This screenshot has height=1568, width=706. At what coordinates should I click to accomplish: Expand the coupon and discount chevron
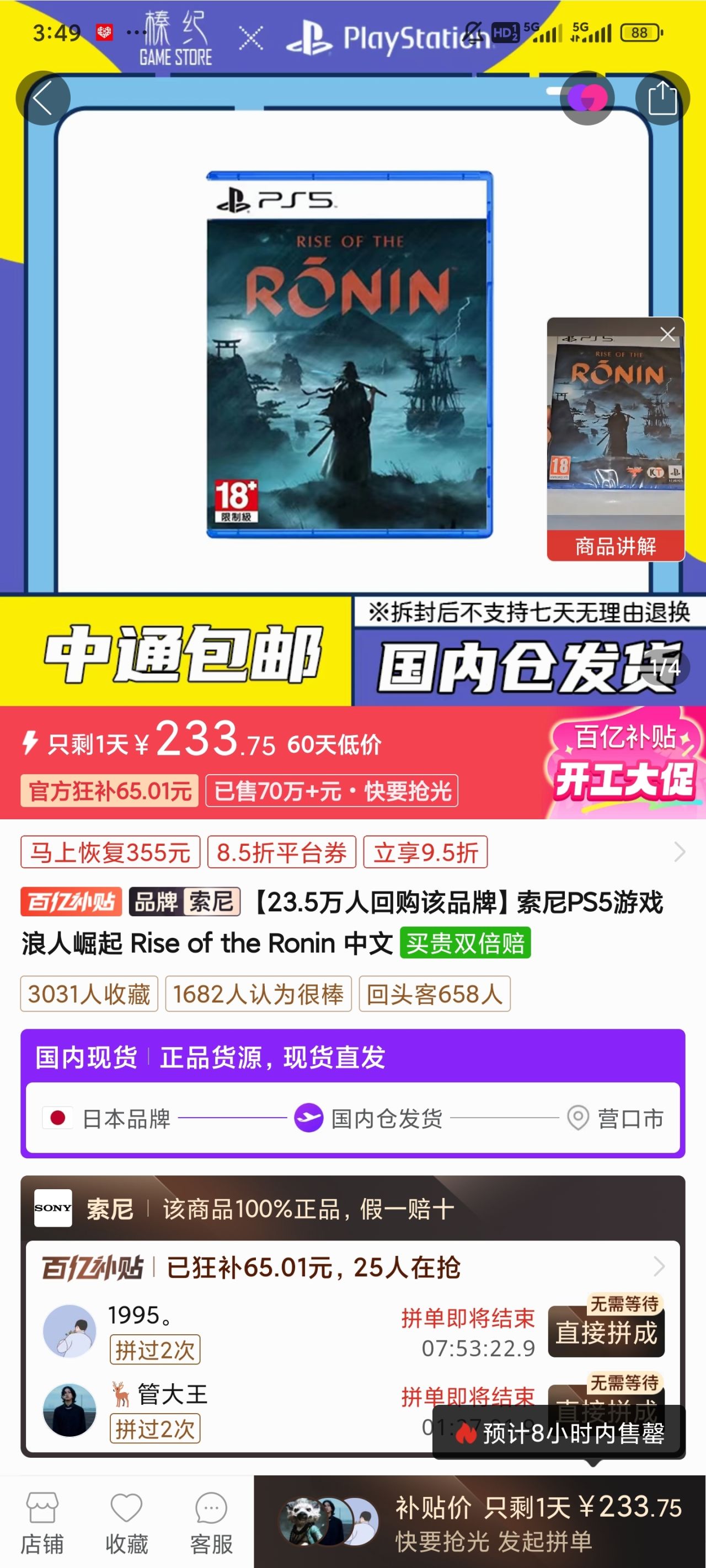pos(680,852)
